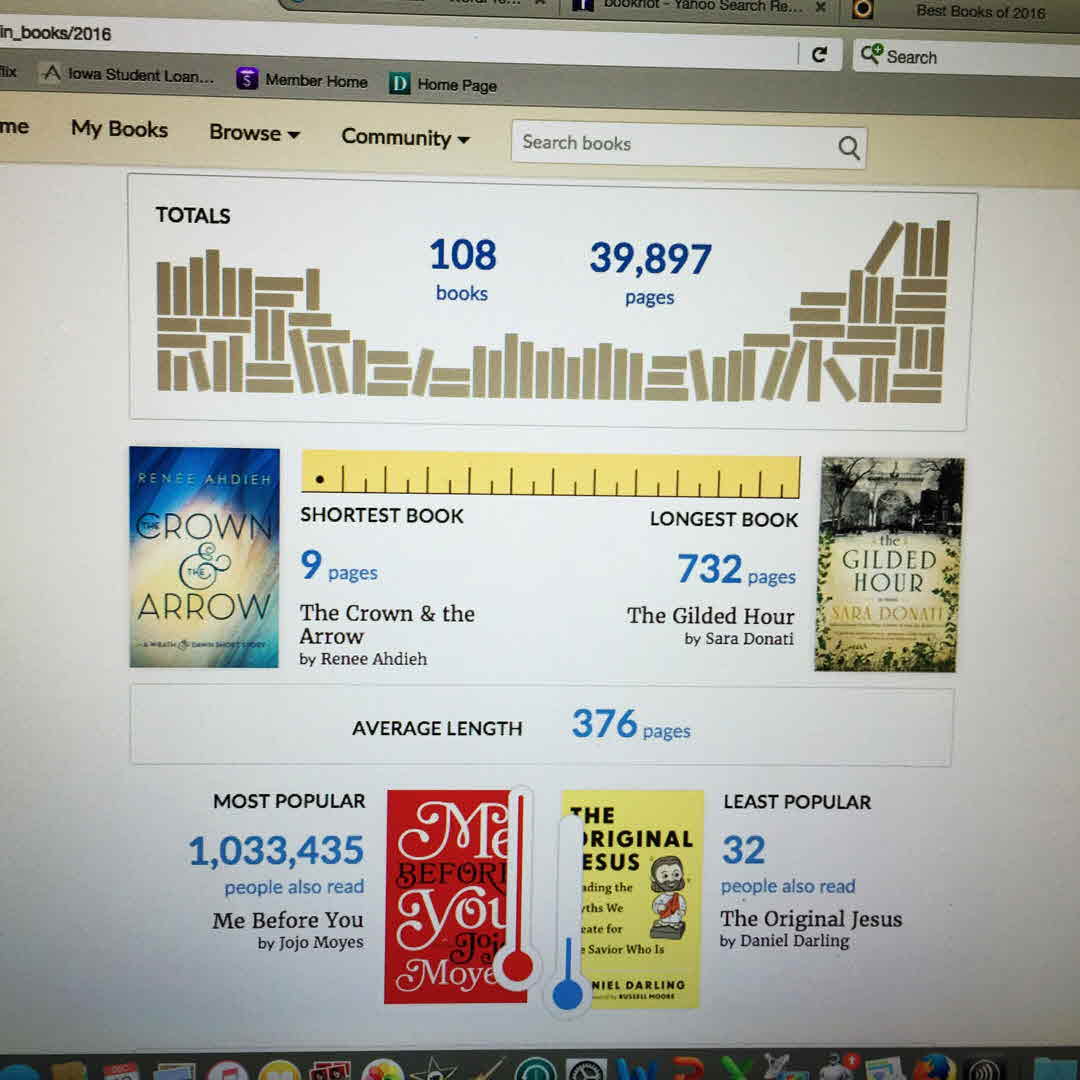Switch to the Best Books of 2016 tab

(x=979, y=12)
